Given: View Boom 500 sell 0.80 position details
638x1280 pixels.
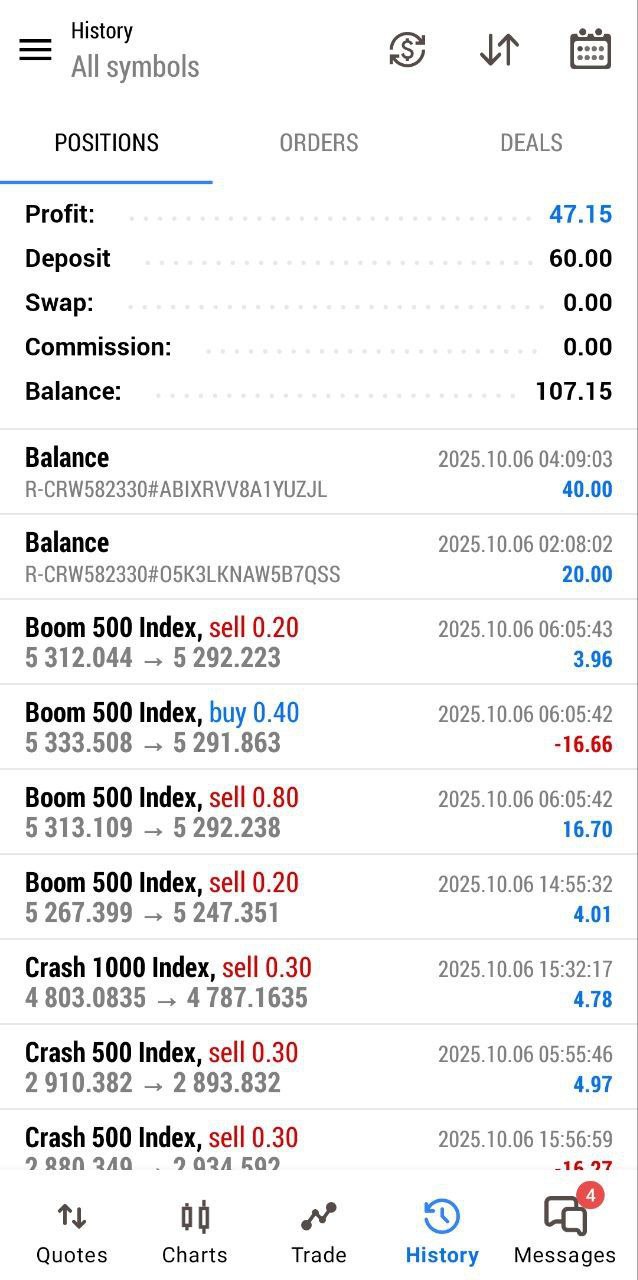Looking at the screenshot, I should coord(319,813).
